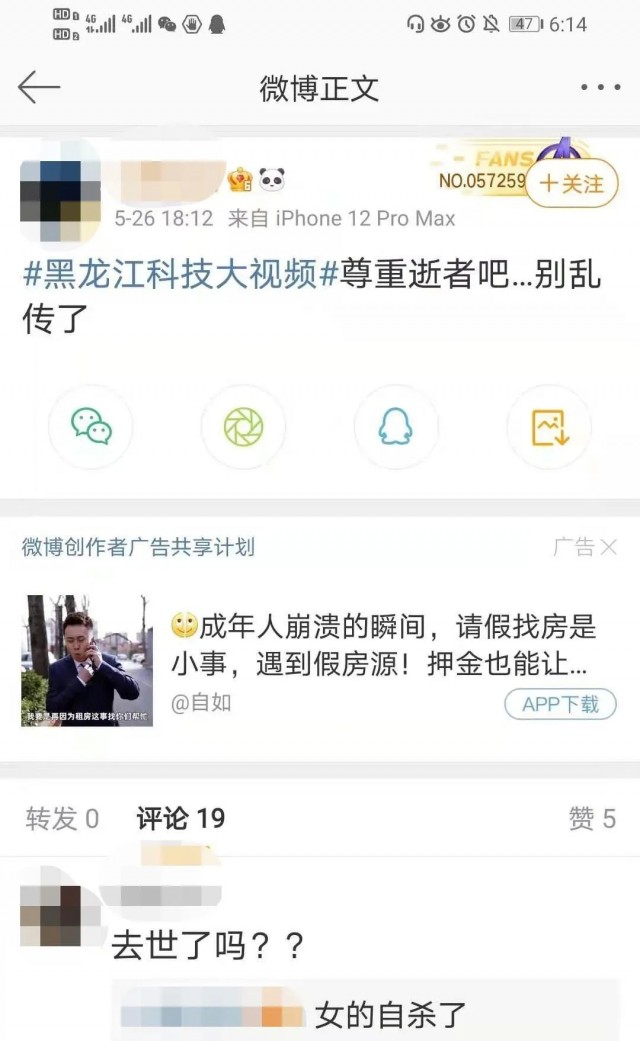Switch to the 转发 0 tab
Image resolution: width=640 pixels, height=1041 pixels.
tap(62, 818)
